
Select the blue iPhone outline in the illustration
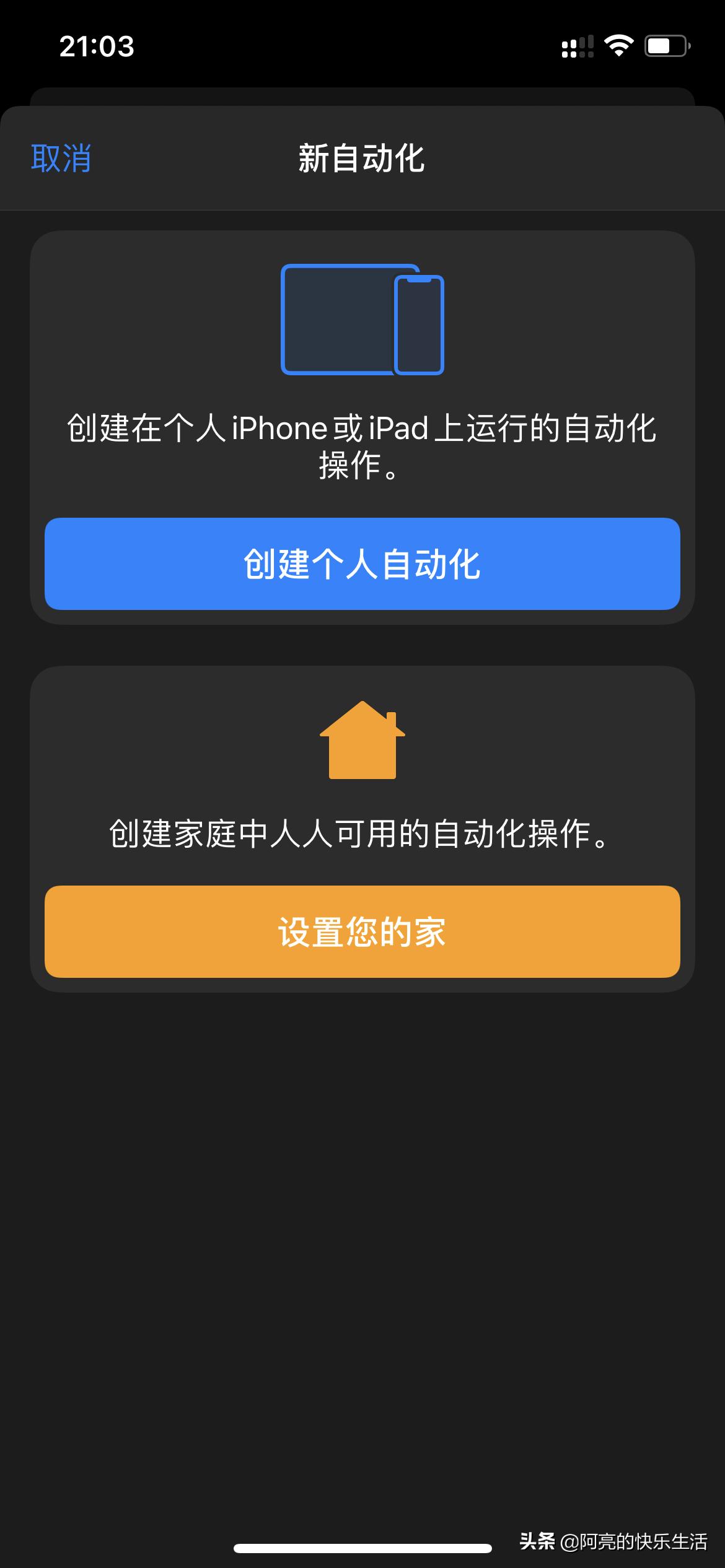pos(419,325)
